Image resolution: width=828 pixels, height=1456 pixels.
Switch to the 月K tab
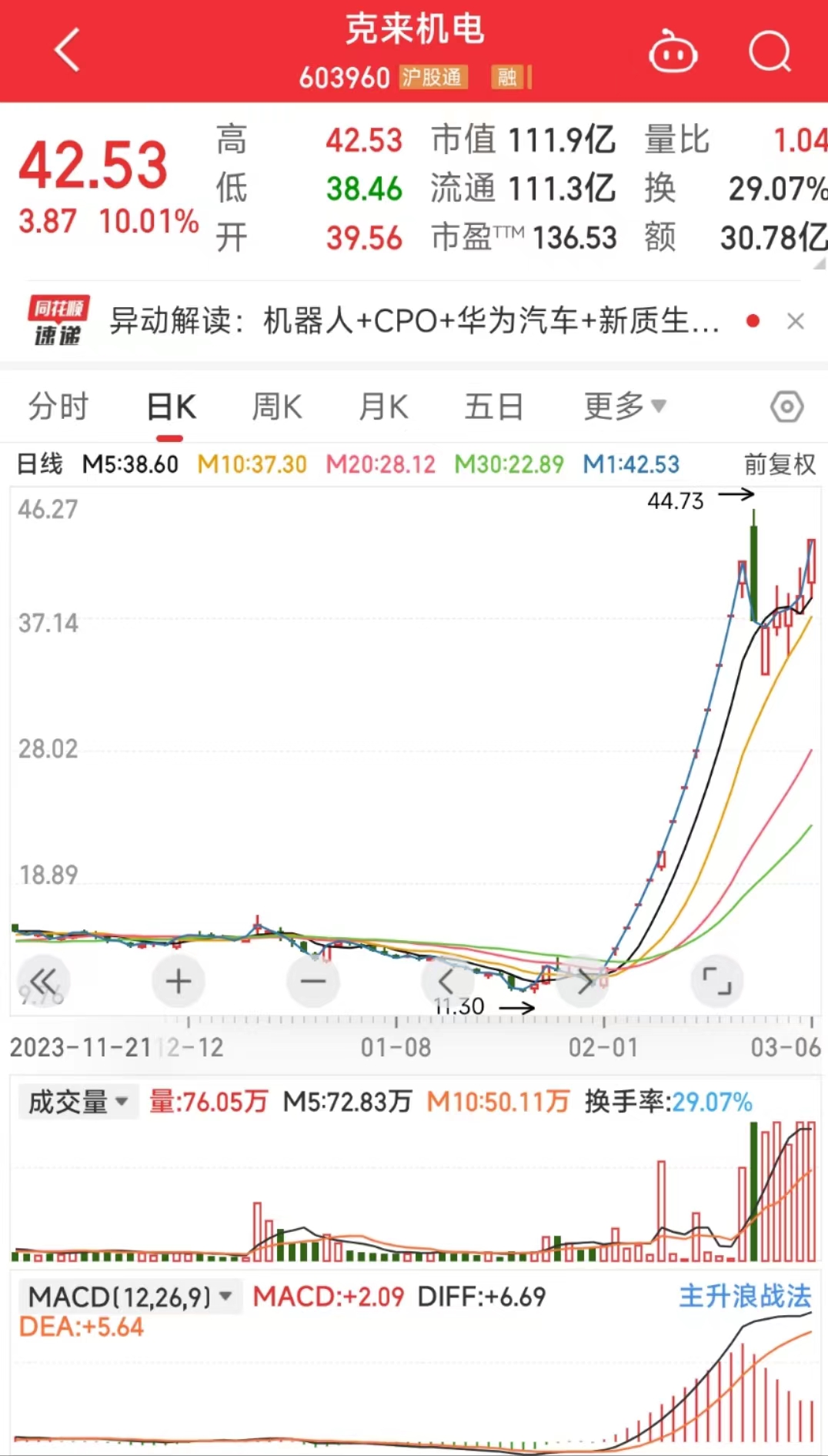click(383, 406)
